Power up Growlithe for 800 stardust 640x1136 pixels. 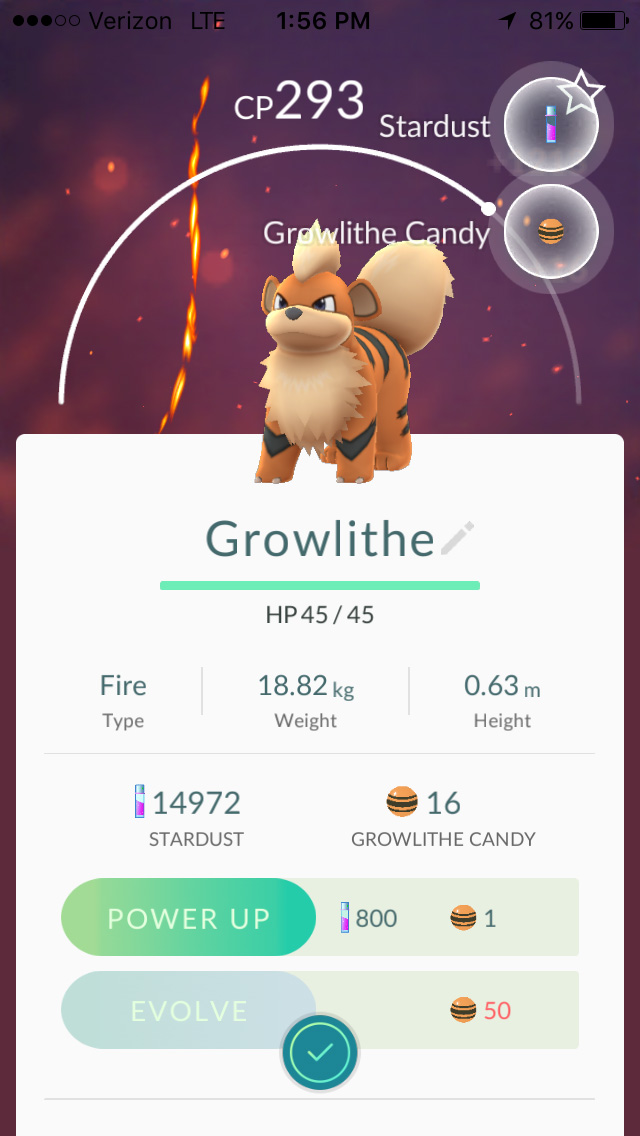pyautogui.click(x=189, y=918)
